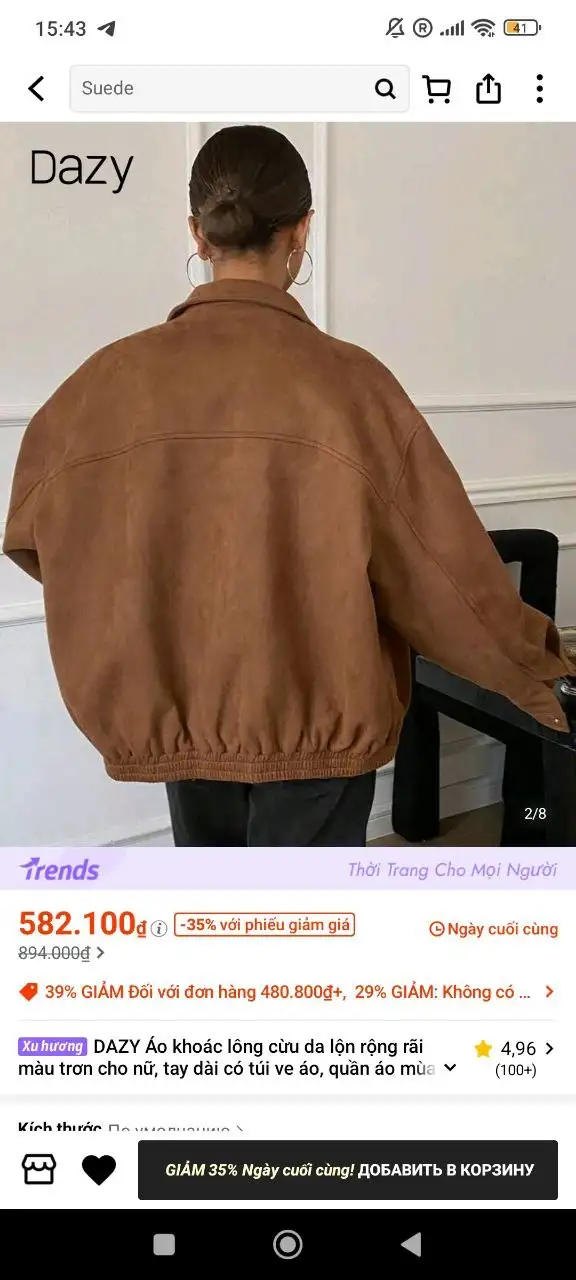Tap the system home button

coord(288,1244)
